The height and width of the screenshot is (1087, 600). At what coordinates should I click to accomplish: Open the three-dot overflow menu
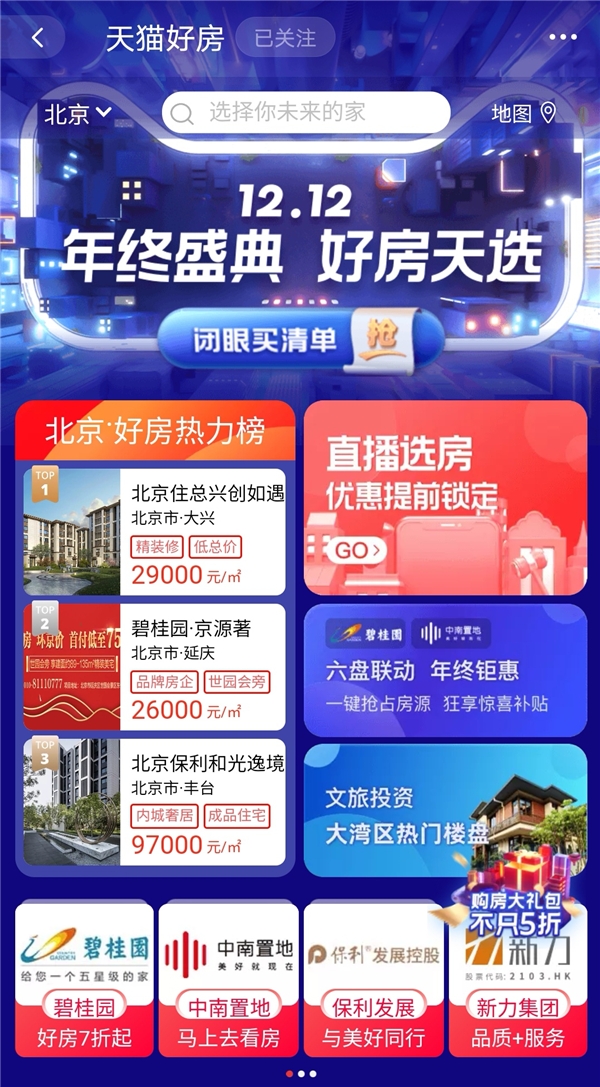tap(563, 38)
